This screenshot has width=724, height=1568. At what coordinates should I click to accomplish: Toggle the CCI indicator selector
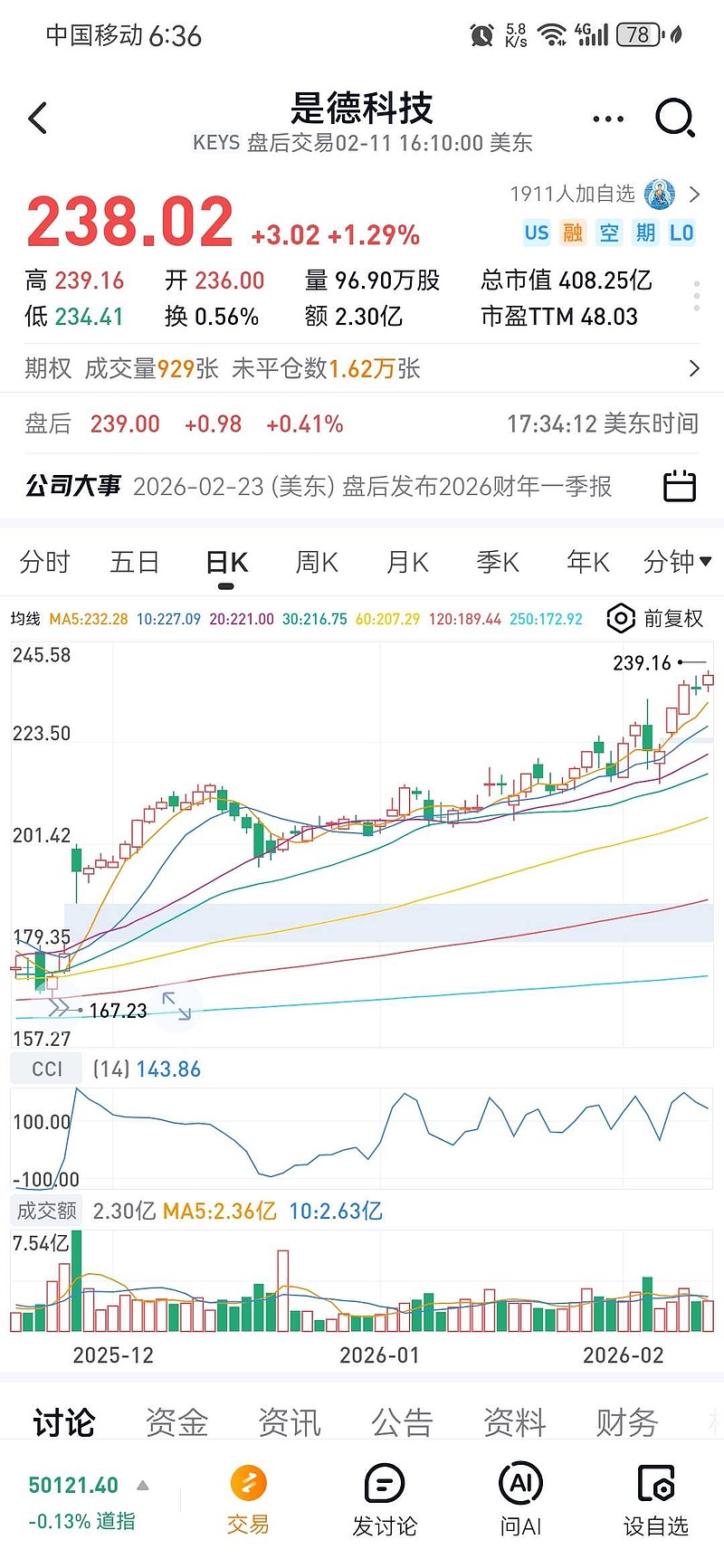(46, 1069)
